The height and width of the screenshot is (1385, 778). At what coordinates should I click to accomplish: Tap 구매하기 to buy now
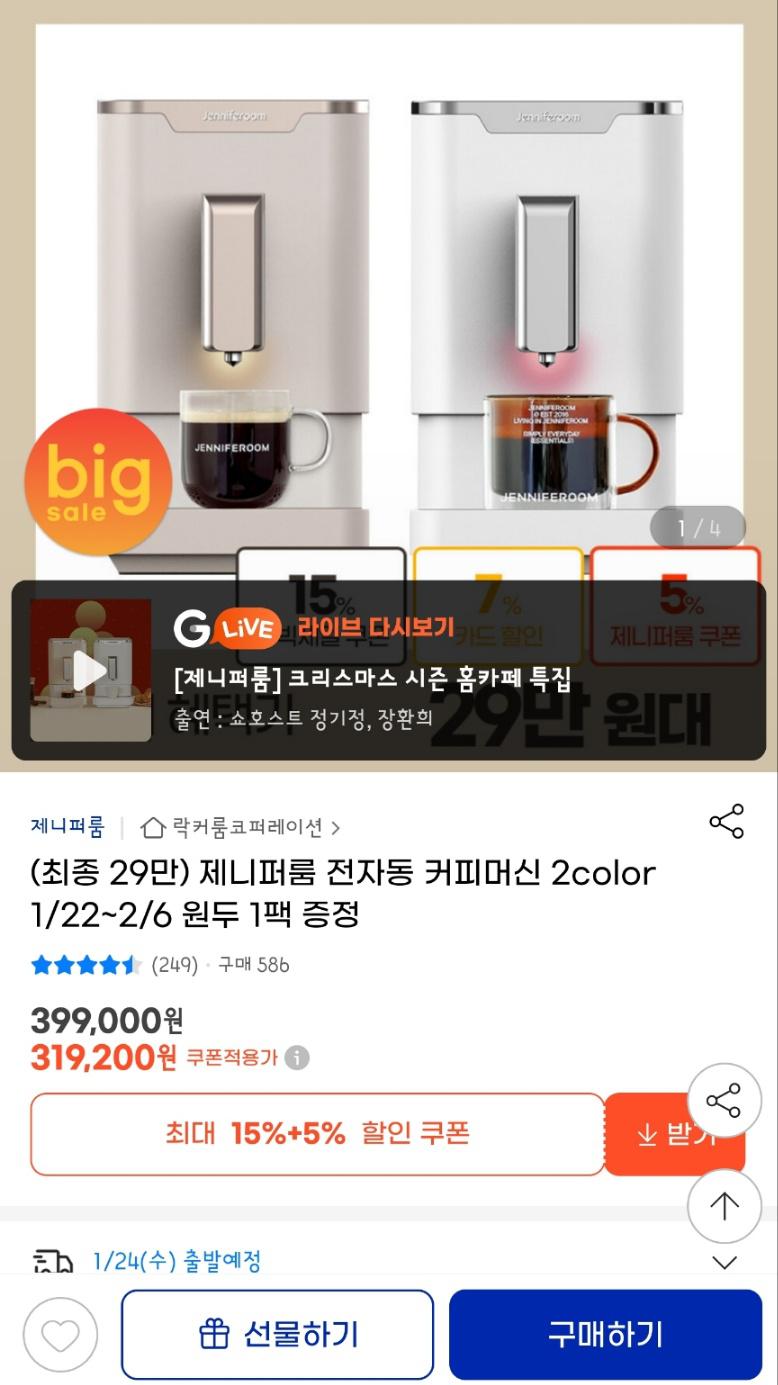(x=605, y=1334)
